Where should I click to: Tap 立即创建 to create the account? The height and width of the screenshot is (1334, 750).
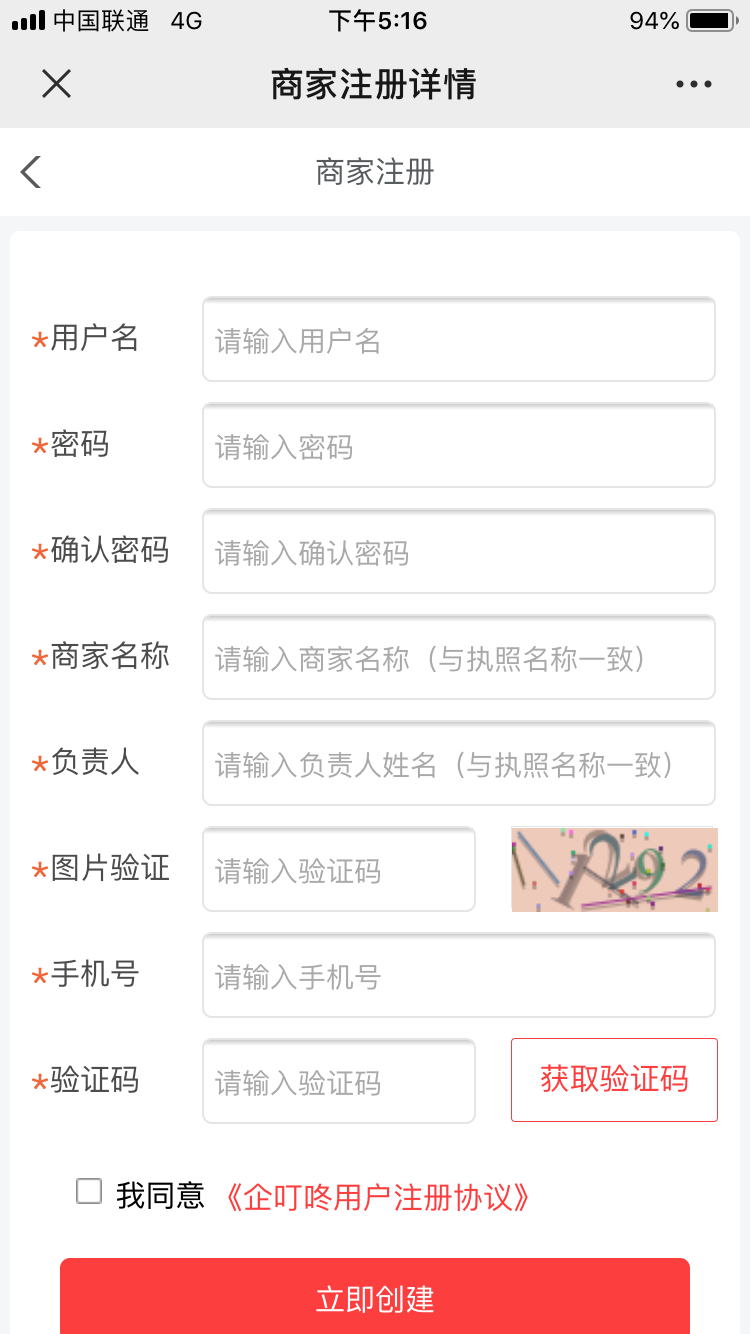pos(375,1297)
